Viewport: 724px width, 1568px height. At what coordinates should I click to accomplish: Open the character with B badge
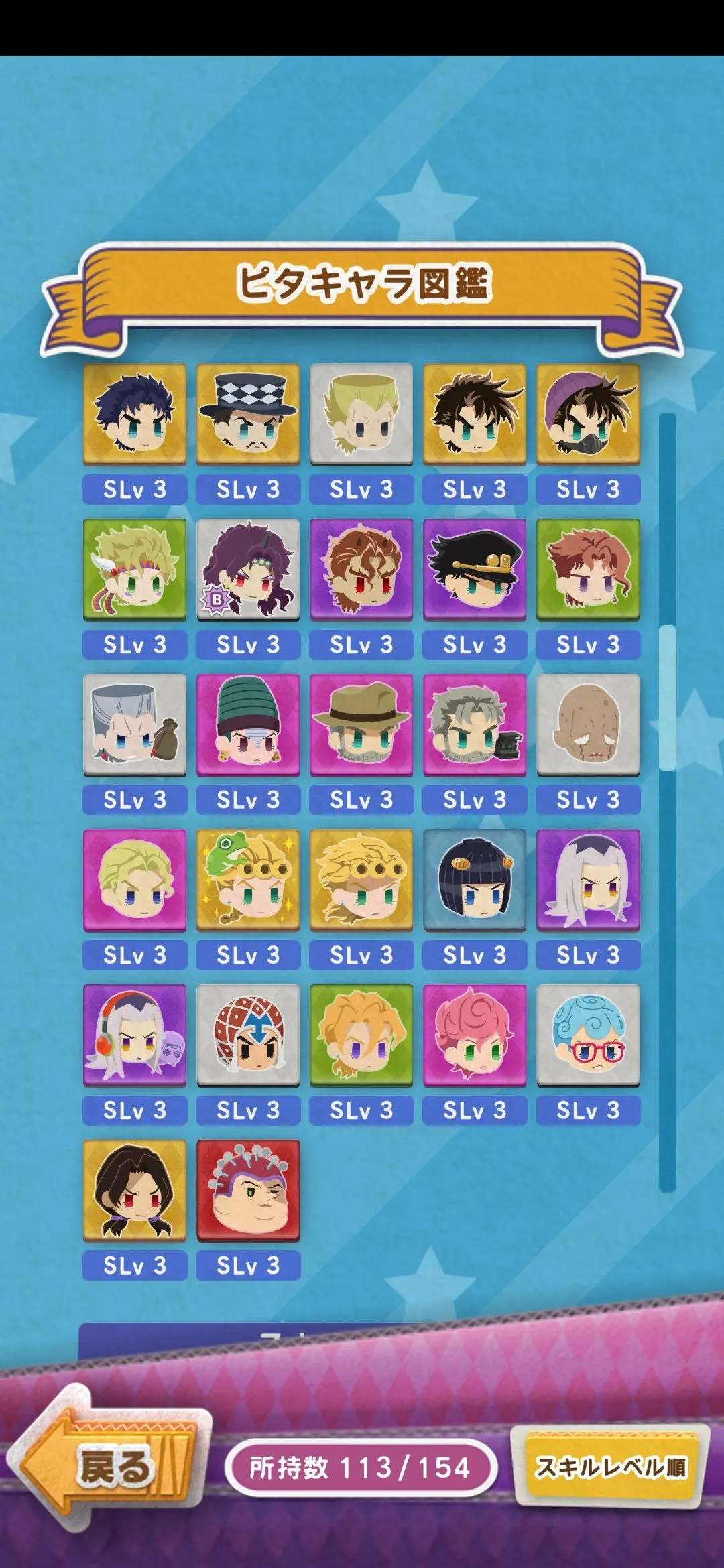[x=248, y=569]
